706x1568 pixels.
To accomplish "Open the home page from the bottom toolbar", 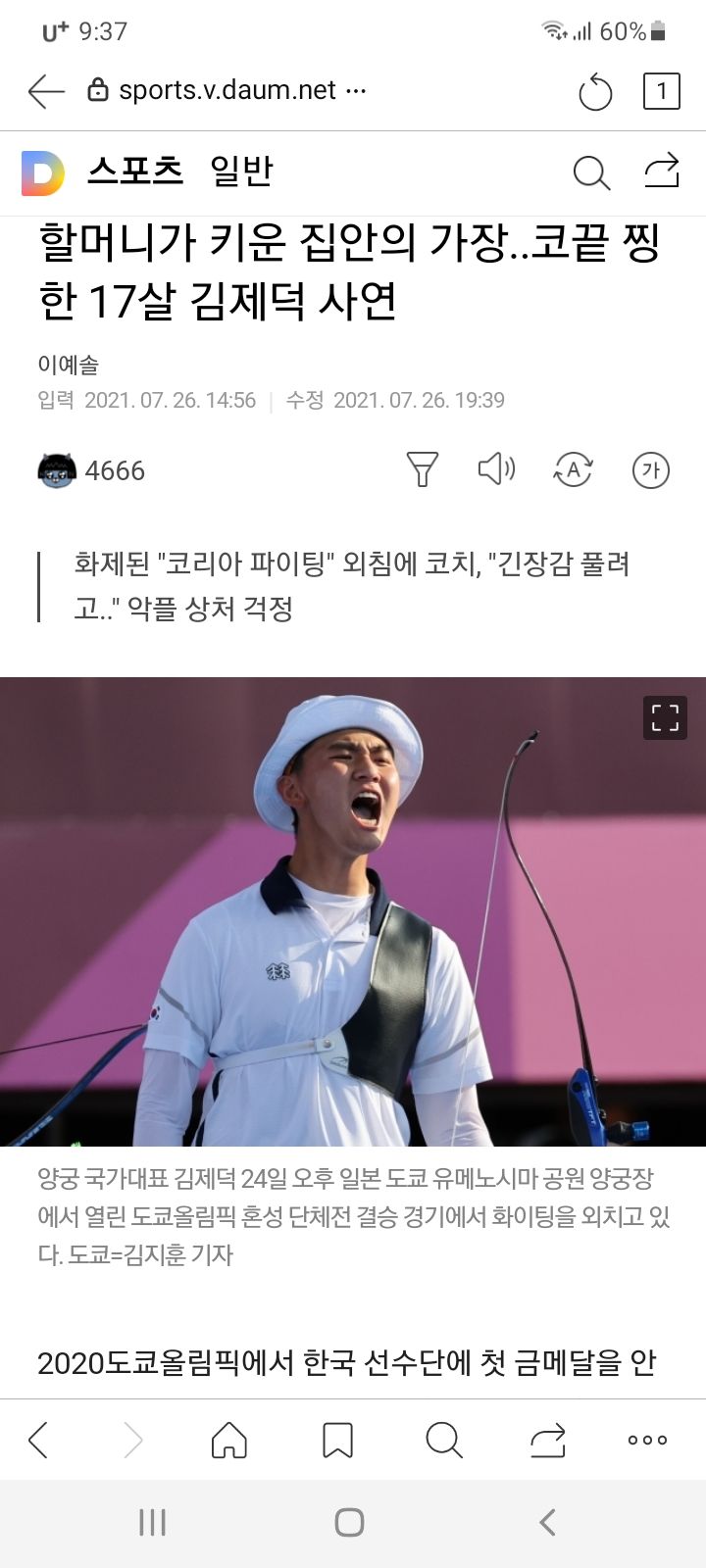I will point(229,1440).
